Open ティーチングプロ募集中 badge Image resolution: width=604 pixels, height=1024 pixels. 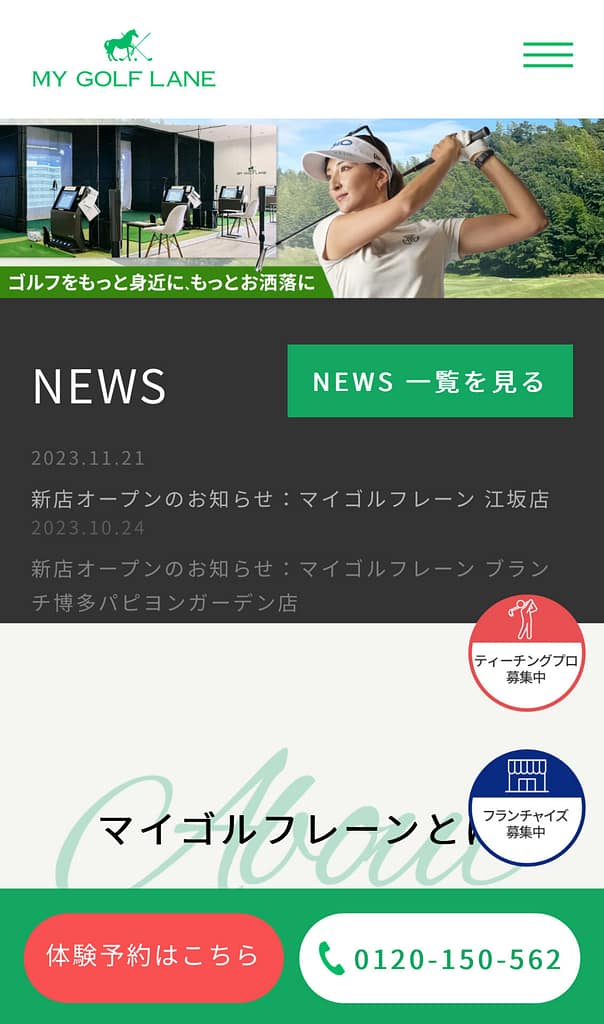526,653
